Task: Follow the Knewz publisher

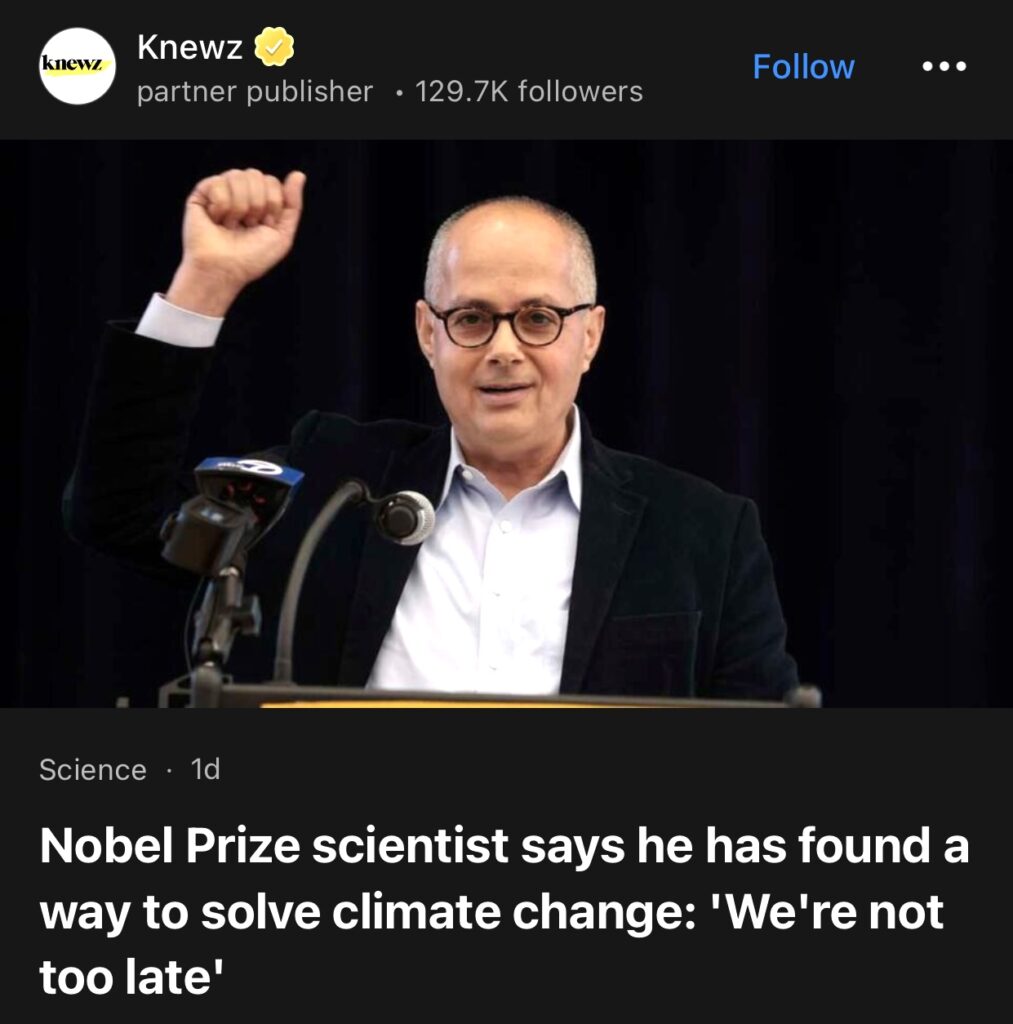Action: pos(803,67)
